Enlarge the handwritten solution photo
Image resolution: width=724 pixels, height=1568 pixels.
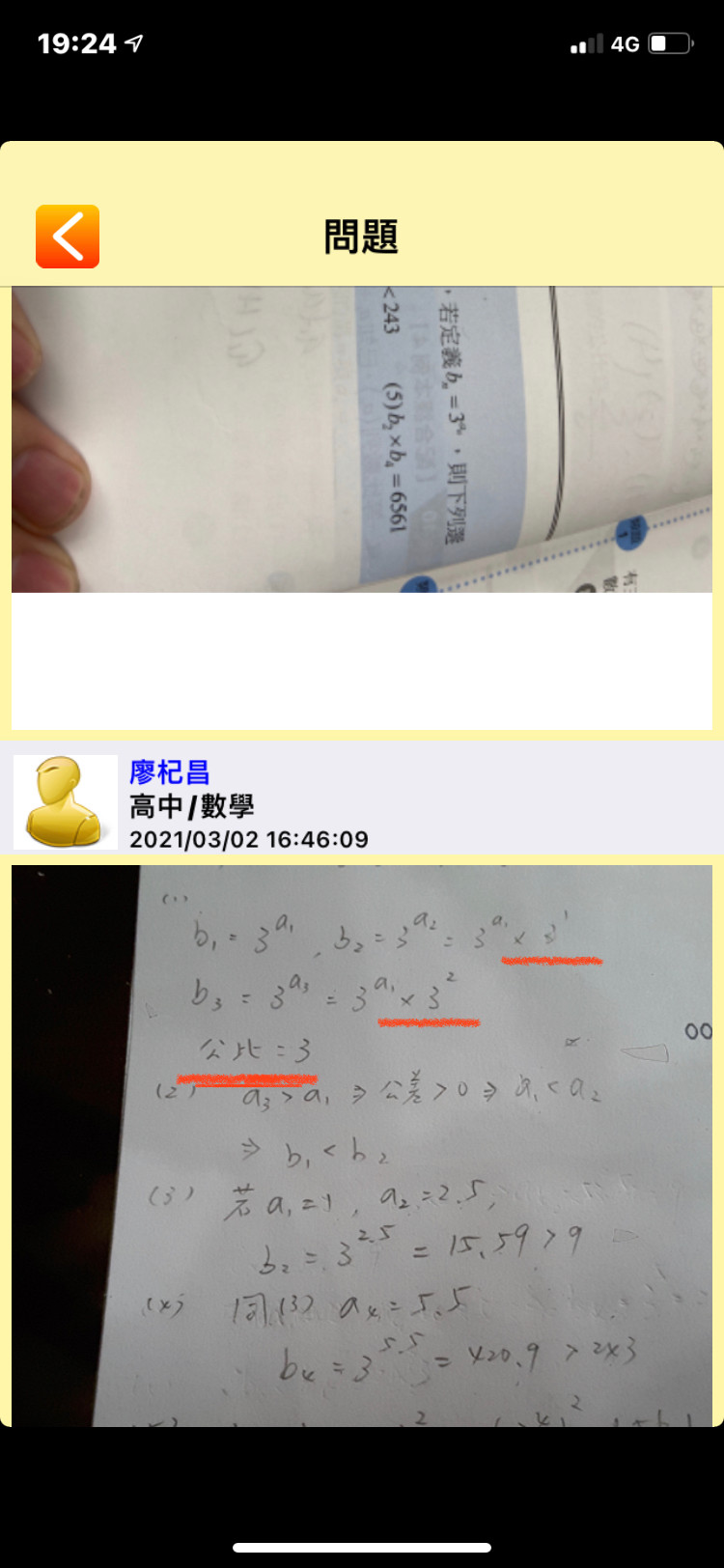(361, 1144)
